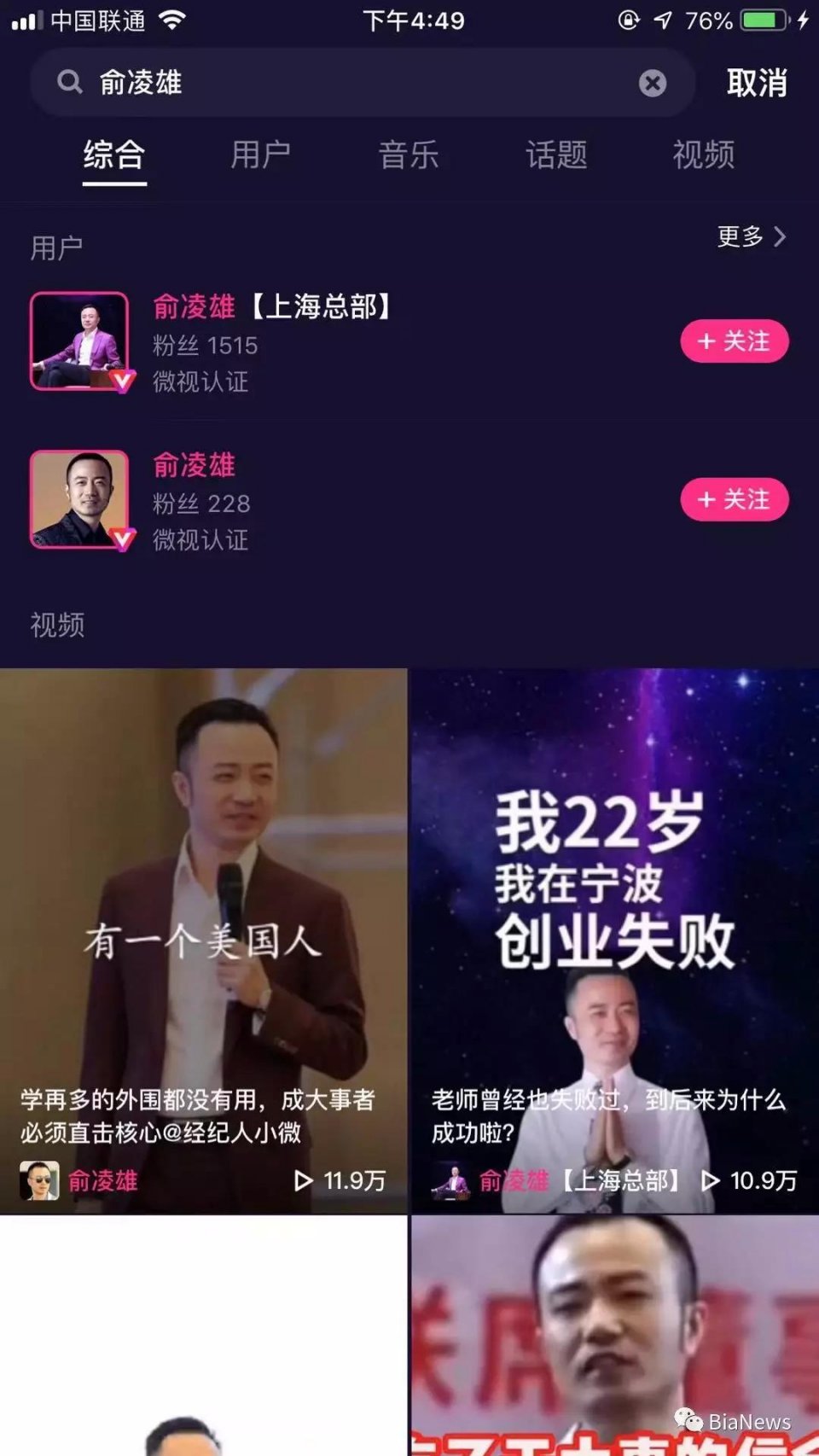819x1456 pixels.
Task: Open 更多 to see more users
Action: (751, 236)
